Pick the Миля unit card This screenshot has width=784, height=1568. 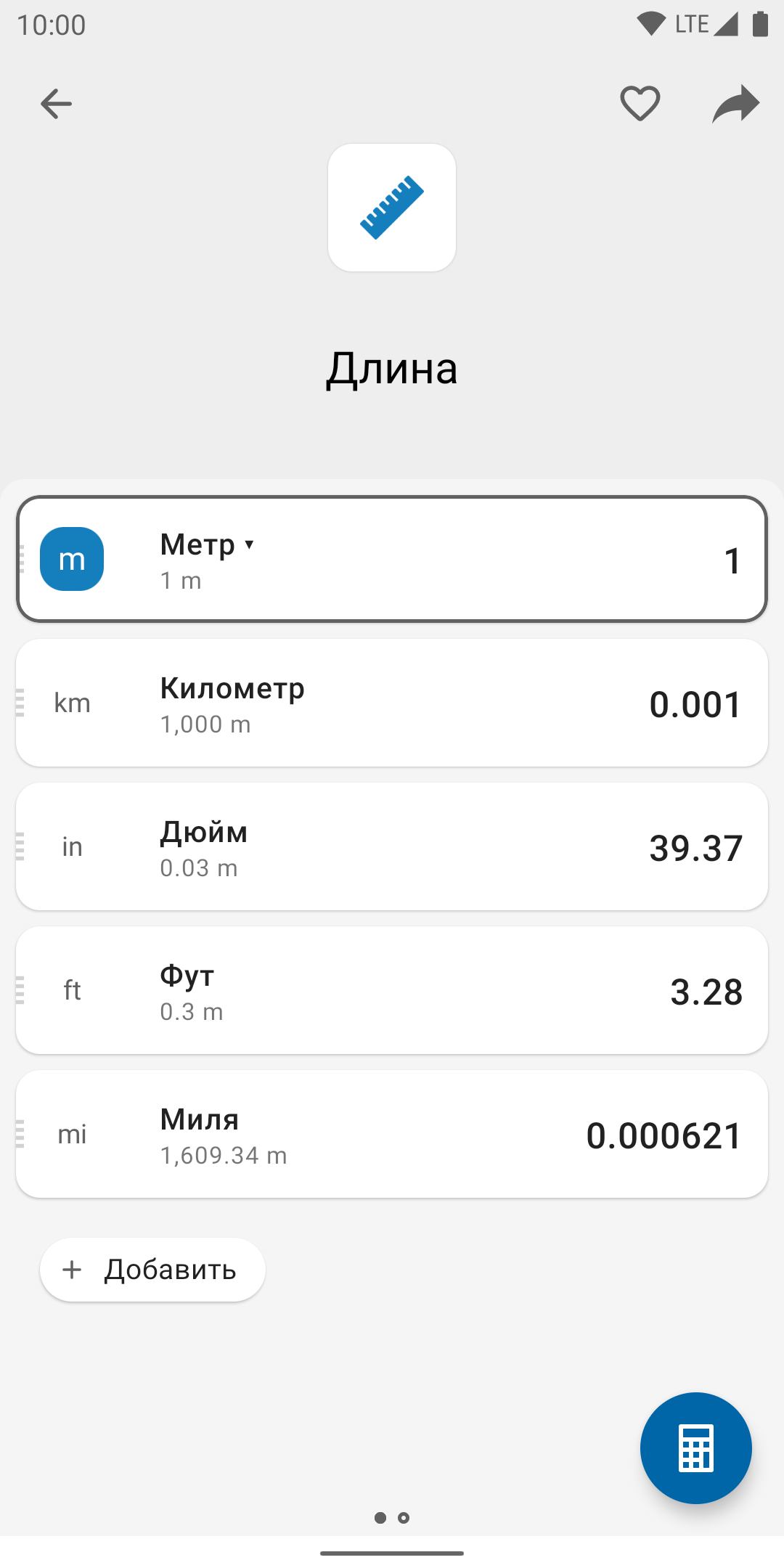point(392,1134)
